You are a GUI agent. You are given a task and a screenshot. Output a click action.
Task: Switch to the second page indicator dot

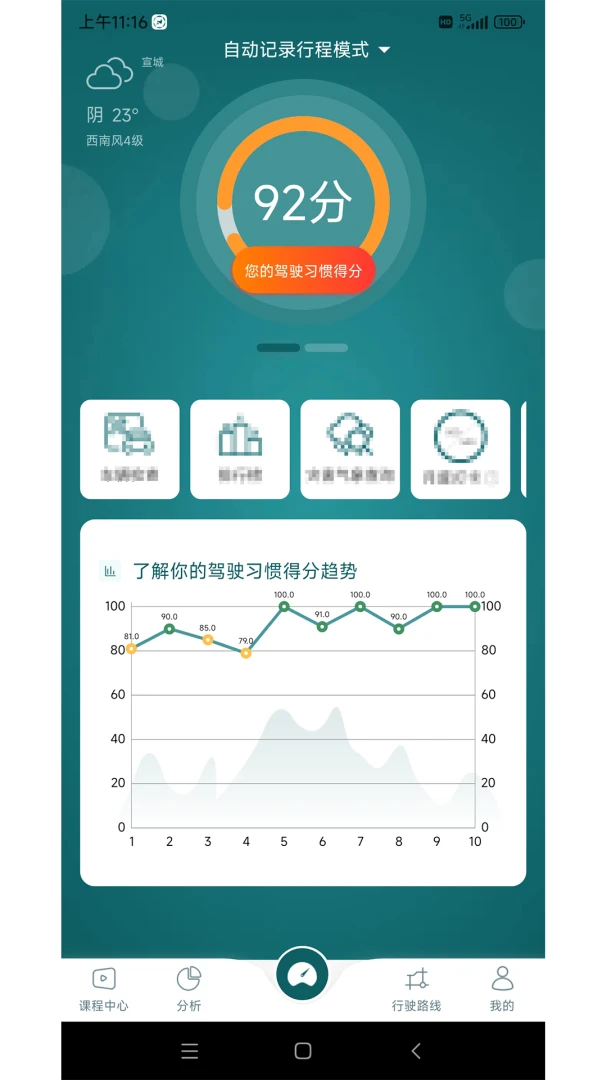326,348
